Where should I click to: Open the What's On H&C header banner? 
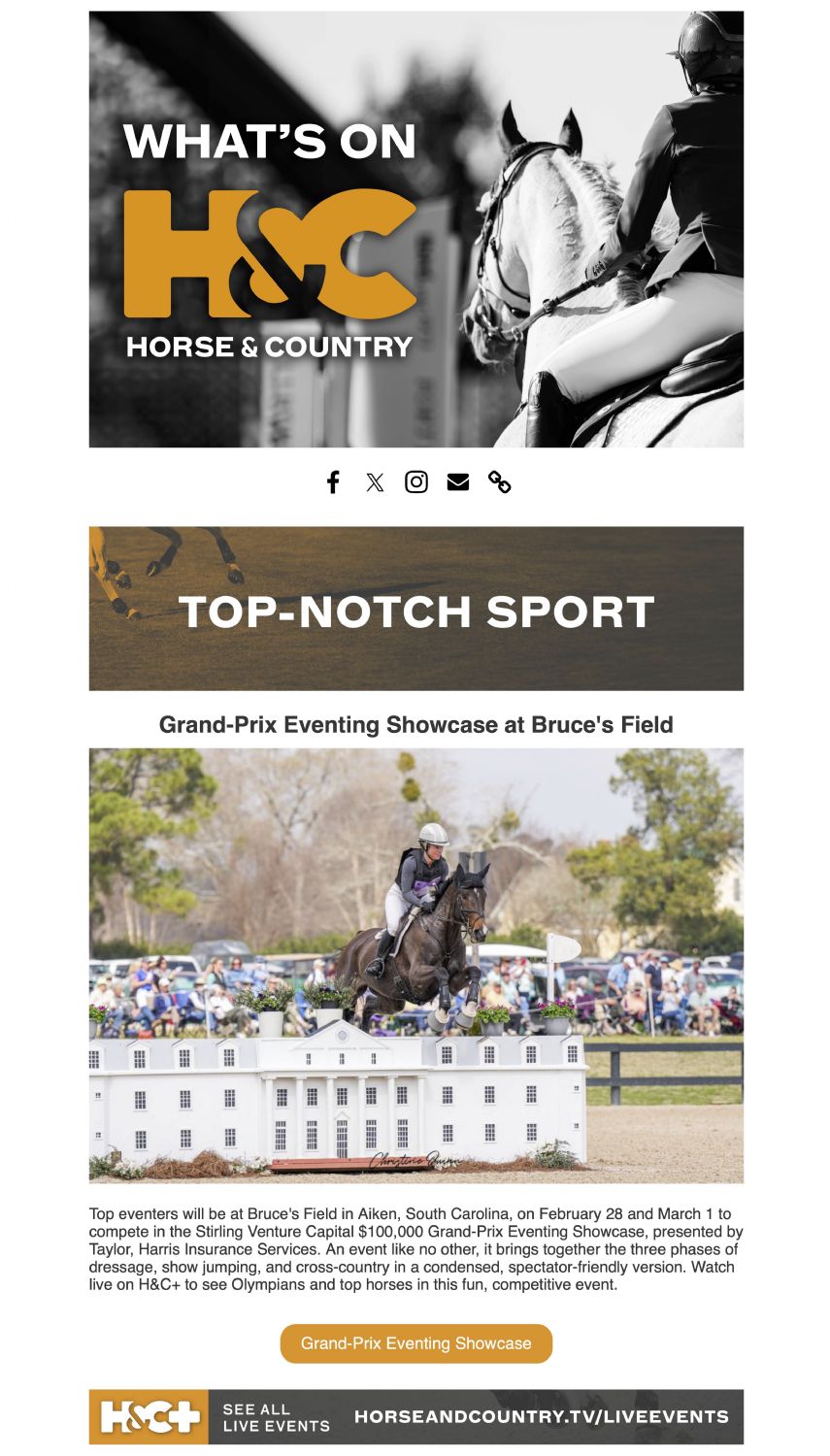pyautogui.click(x=416, y=229)
